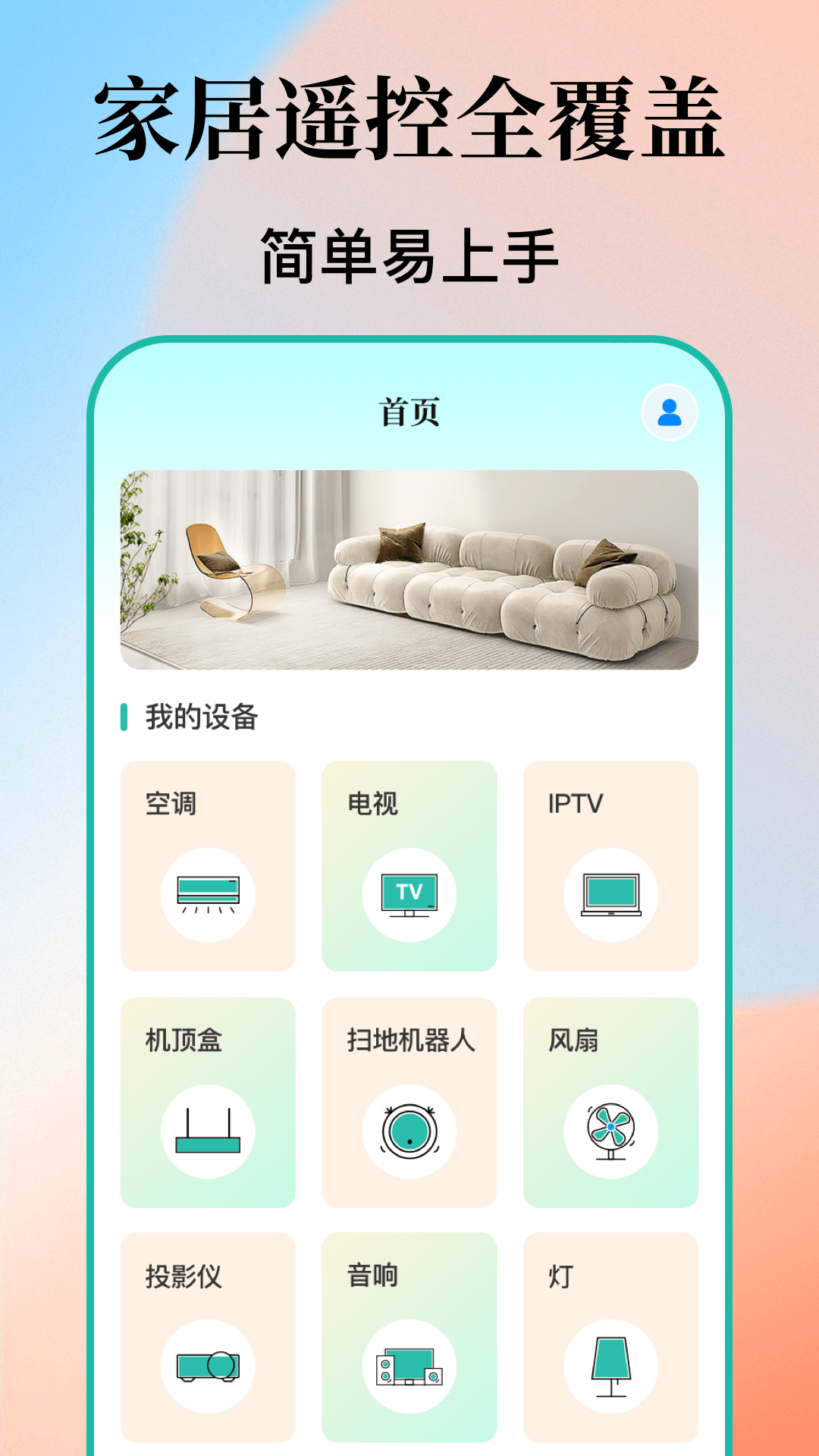819x1456 pixels.
Task: Open the TV (电视) remote control icon
Action: pos(409,893)
